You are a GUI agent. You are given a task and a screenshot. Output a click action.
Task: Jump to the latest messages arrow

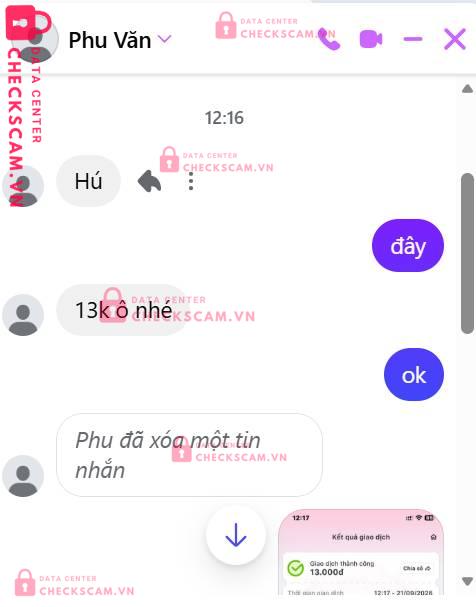tap(236, 535)
